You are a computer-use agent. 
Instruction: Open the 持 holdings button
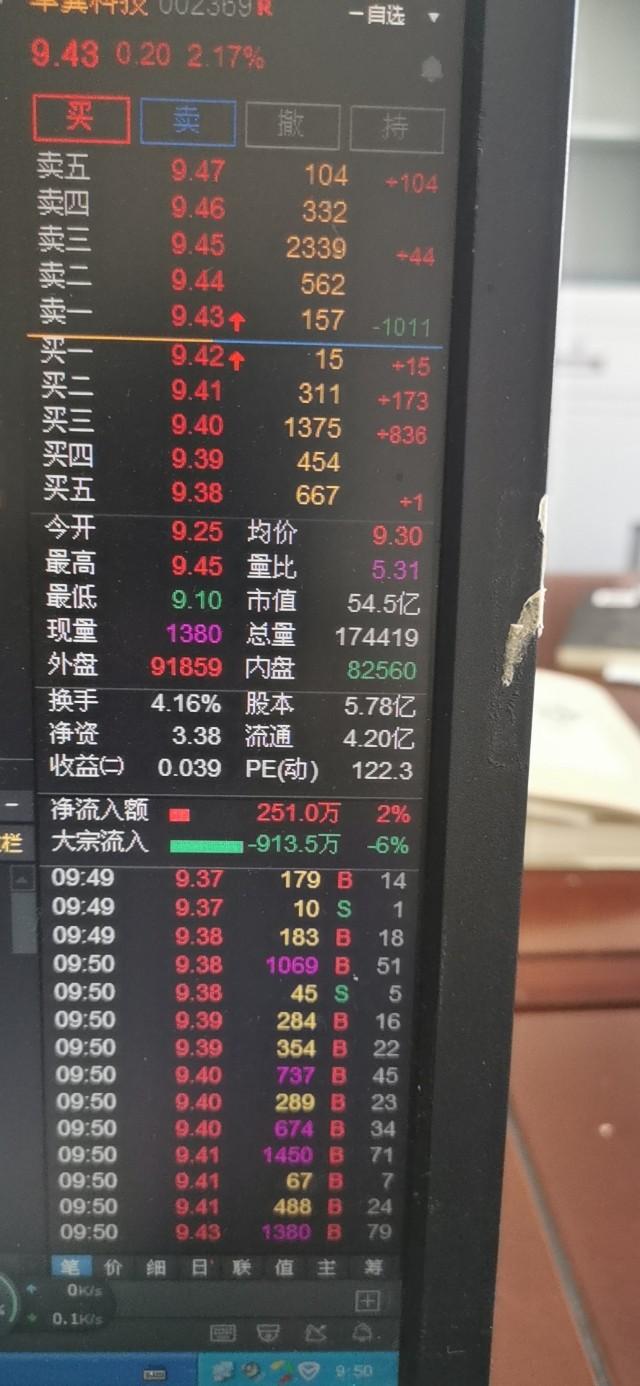[x=396, y=128]
